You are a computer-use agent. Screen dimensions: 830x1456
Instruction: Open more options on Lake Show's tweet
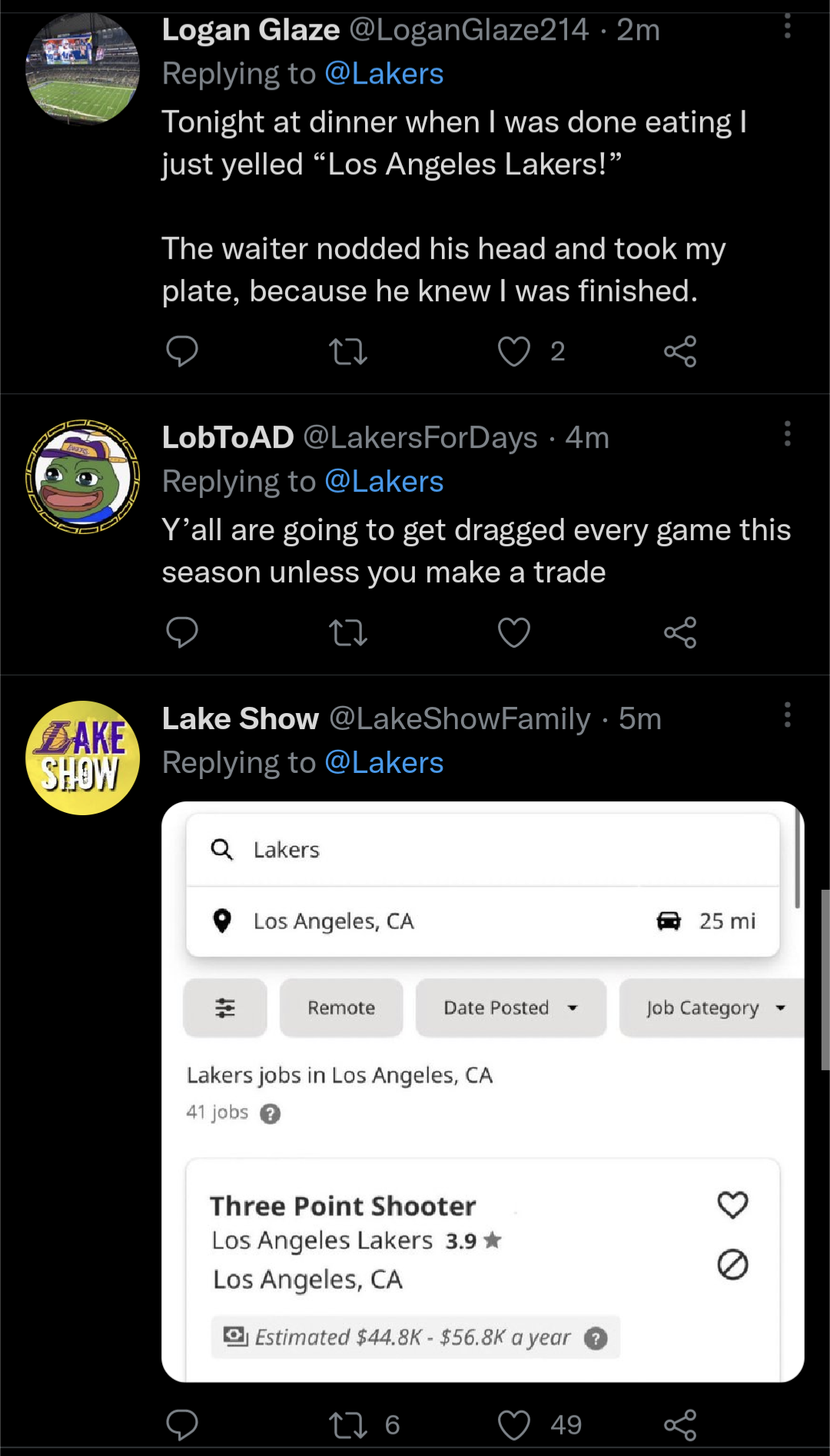(x=786, y=715)
